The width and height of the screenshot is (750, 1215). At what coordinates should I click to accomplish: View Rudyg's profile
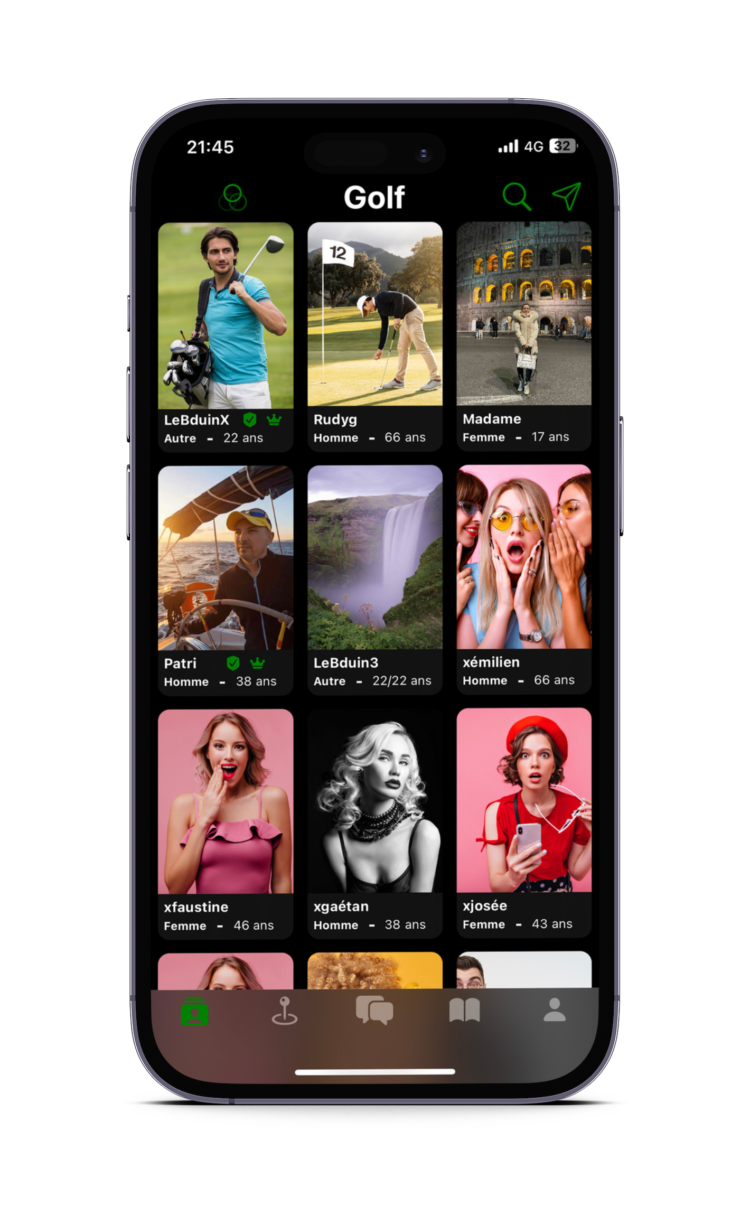(x=375, y=336)
